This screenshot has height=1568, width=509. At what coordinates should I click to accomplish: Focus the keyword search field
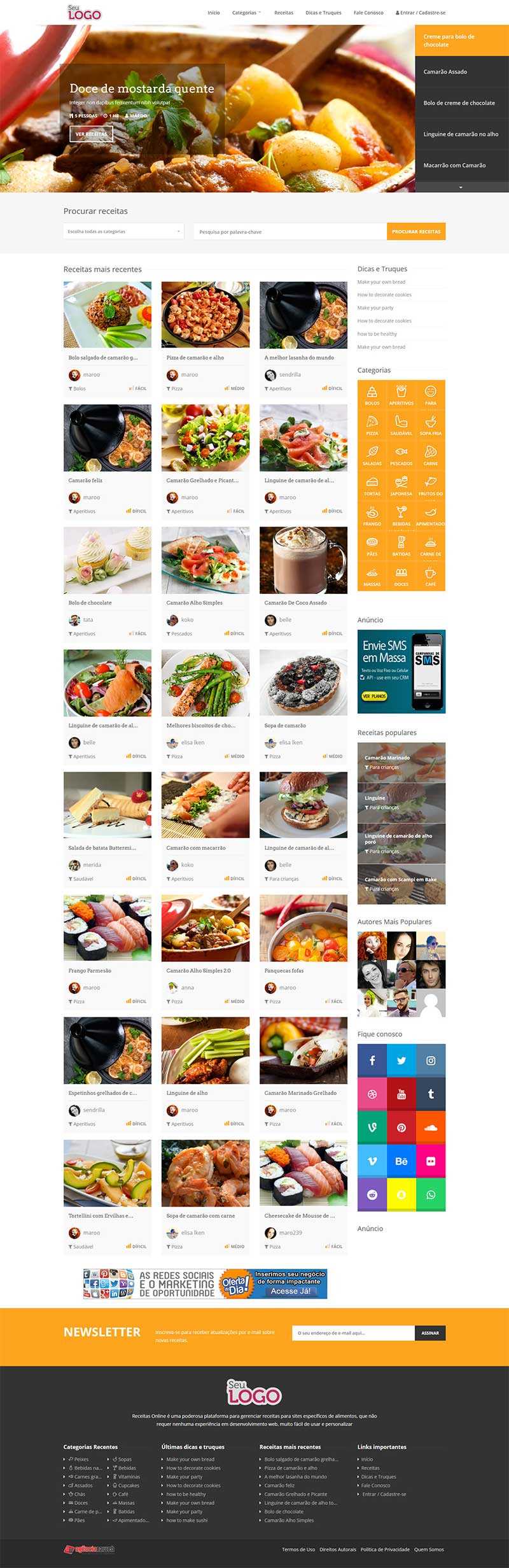click(290, 232)
